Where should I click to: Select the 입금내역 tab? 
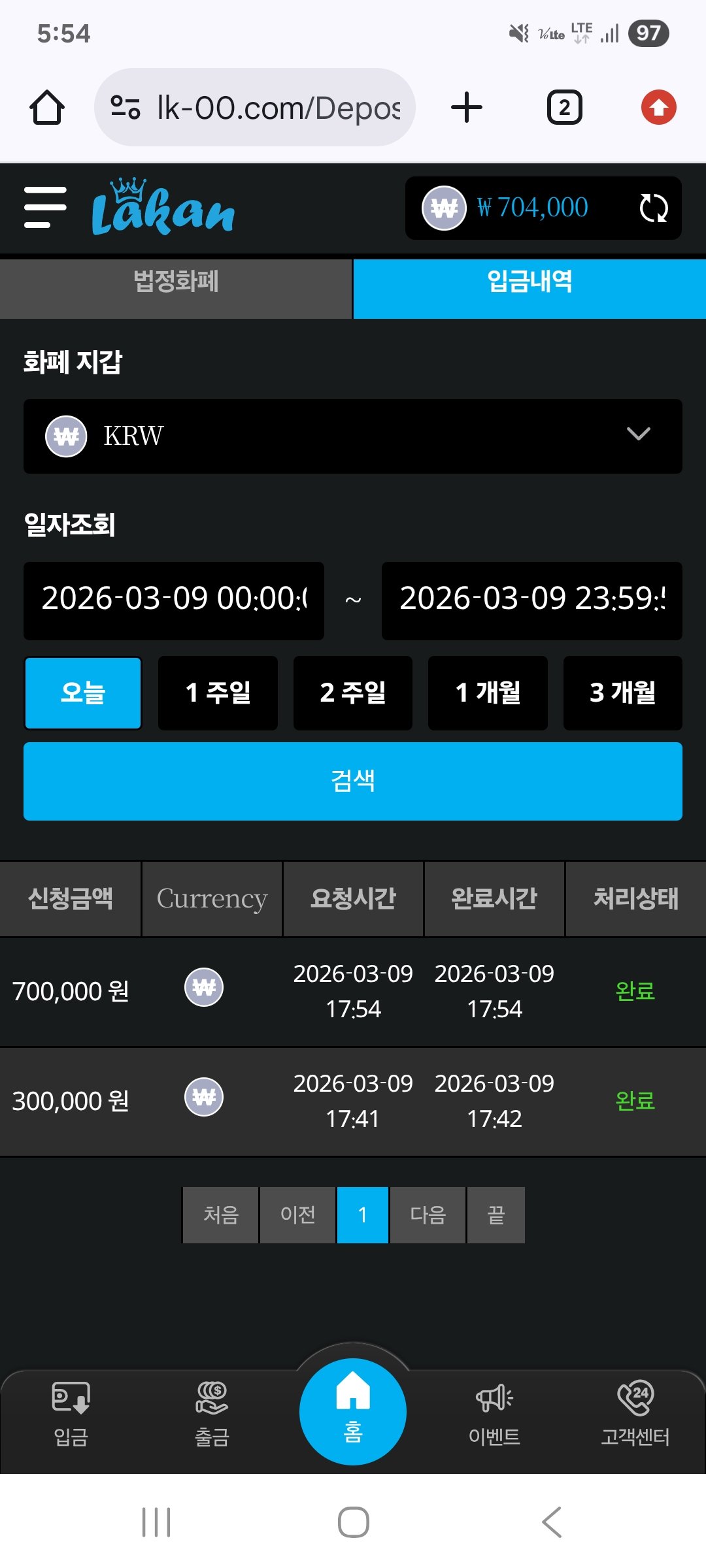click(x=529, y=282)
